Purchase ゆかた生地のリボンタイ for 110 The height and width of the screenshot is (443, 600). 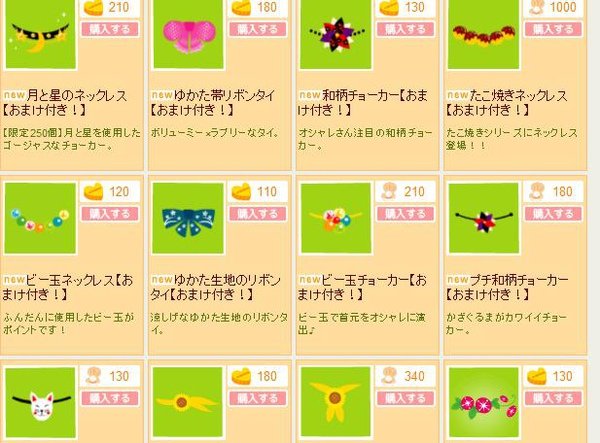pos(256,213)
